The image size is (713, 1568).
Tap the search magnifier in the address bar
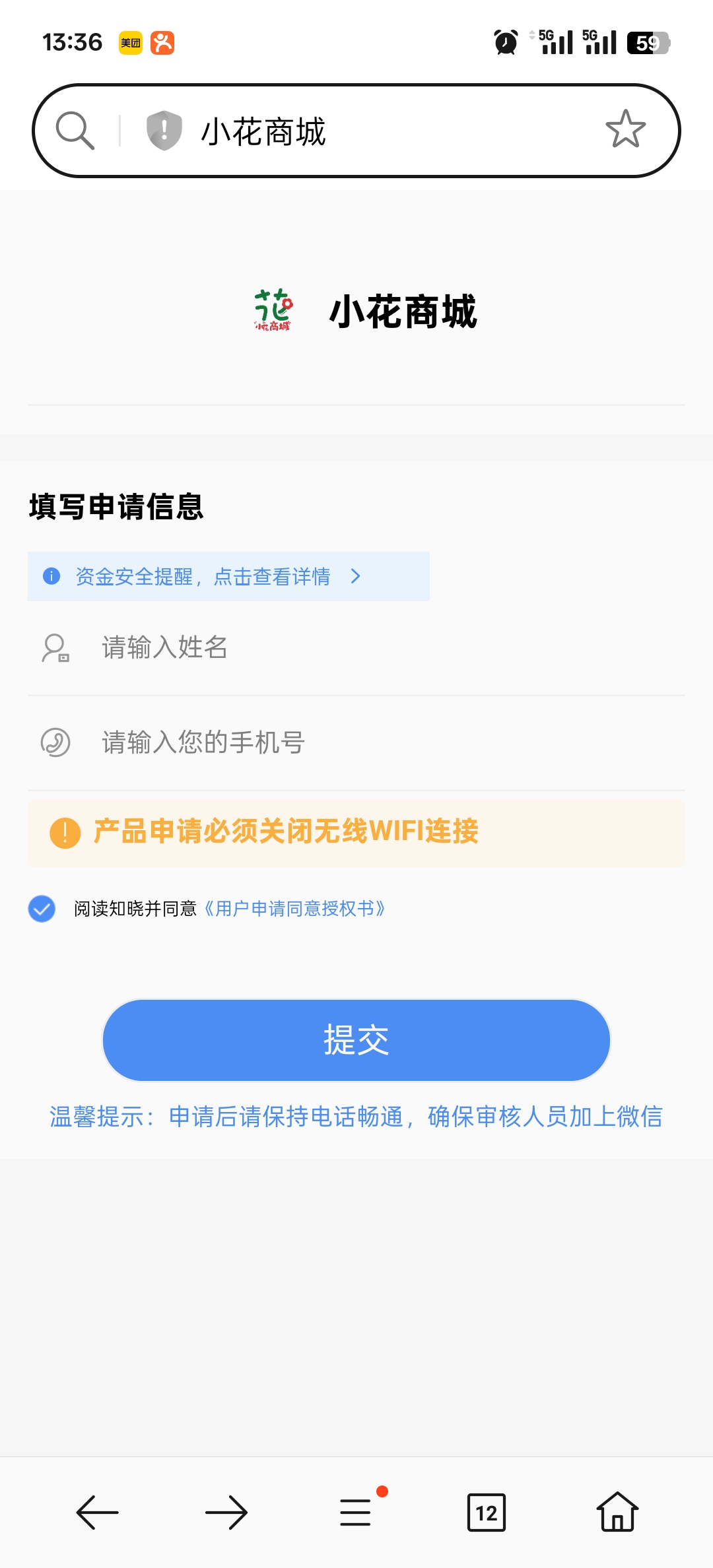pos(75,130)
